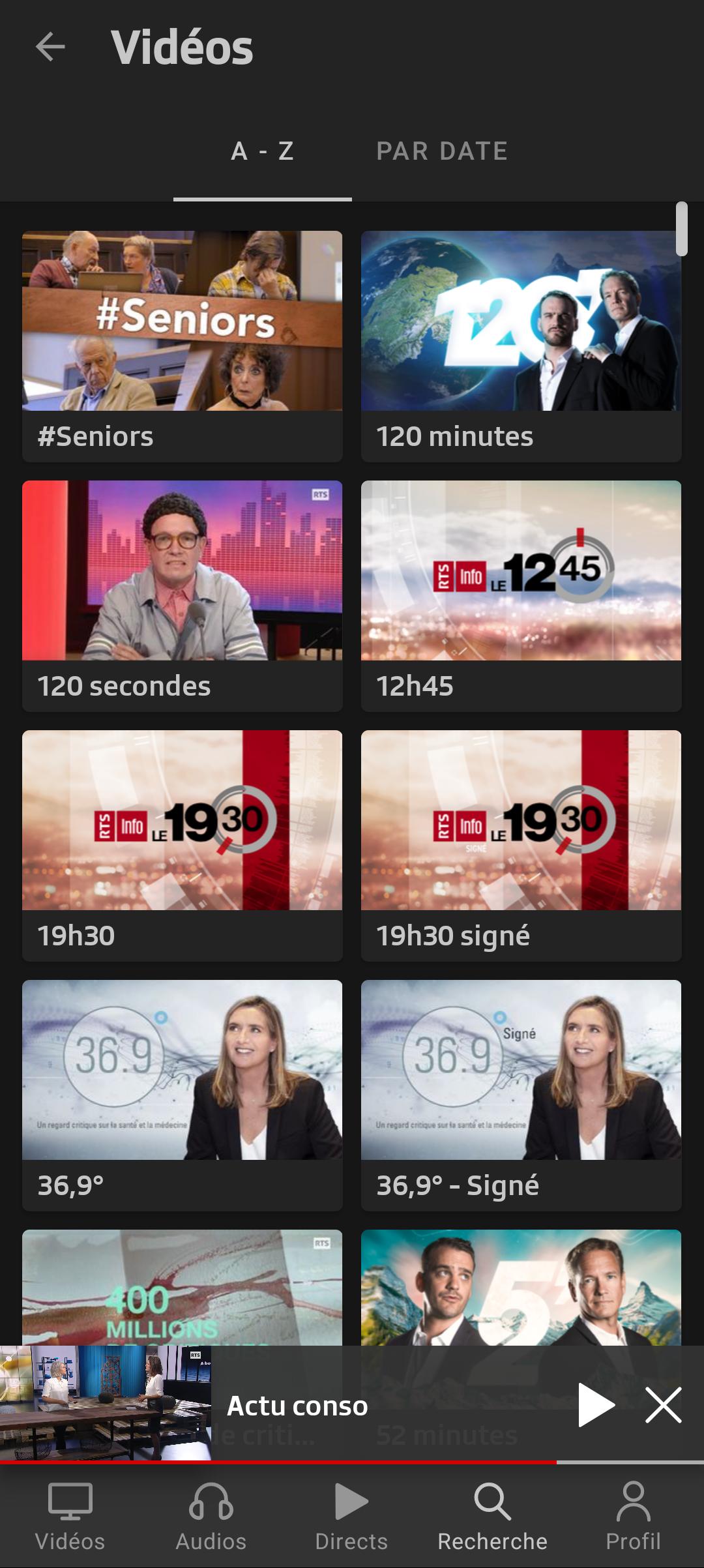
Task: Open the 19h30 signé program
Action: [521, 846]
